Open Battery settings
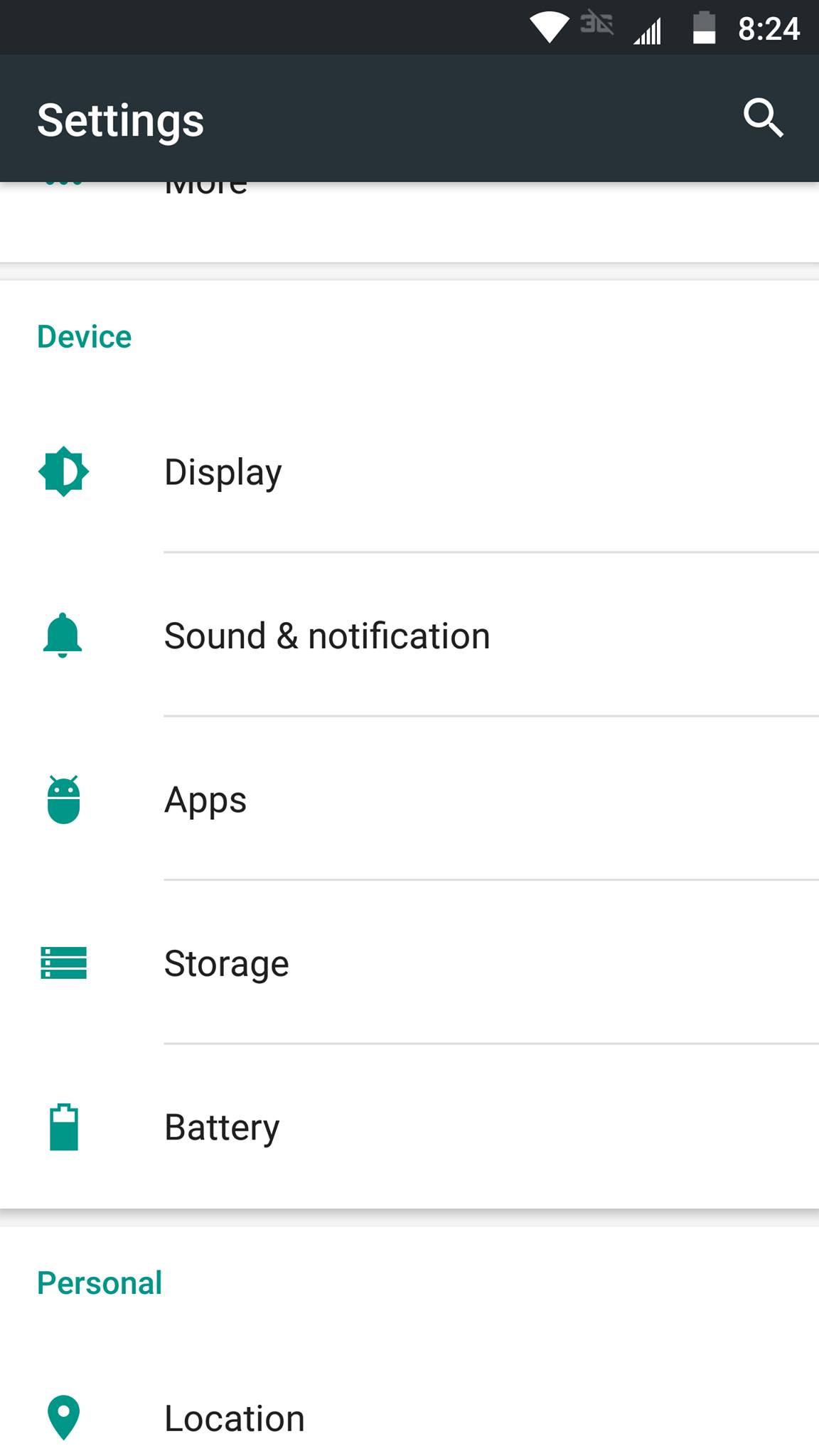This screenshot has height=1456, width=819. pyautogui.click(x=222, y=1128)
